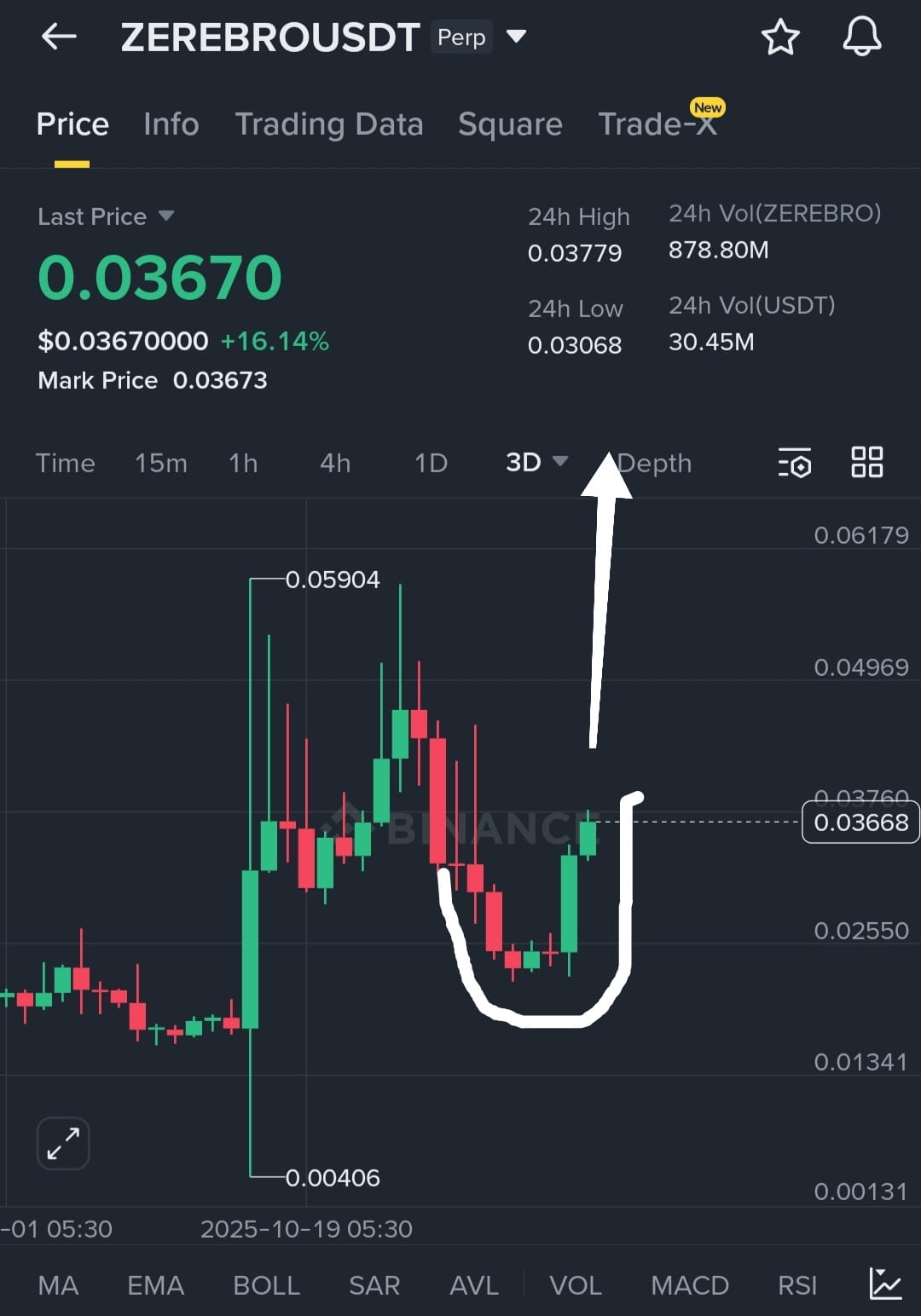The width and height of the screenshot is (921, 1316).
Task: Expand the Last Price dropdown
Action: tap(166, 216)
